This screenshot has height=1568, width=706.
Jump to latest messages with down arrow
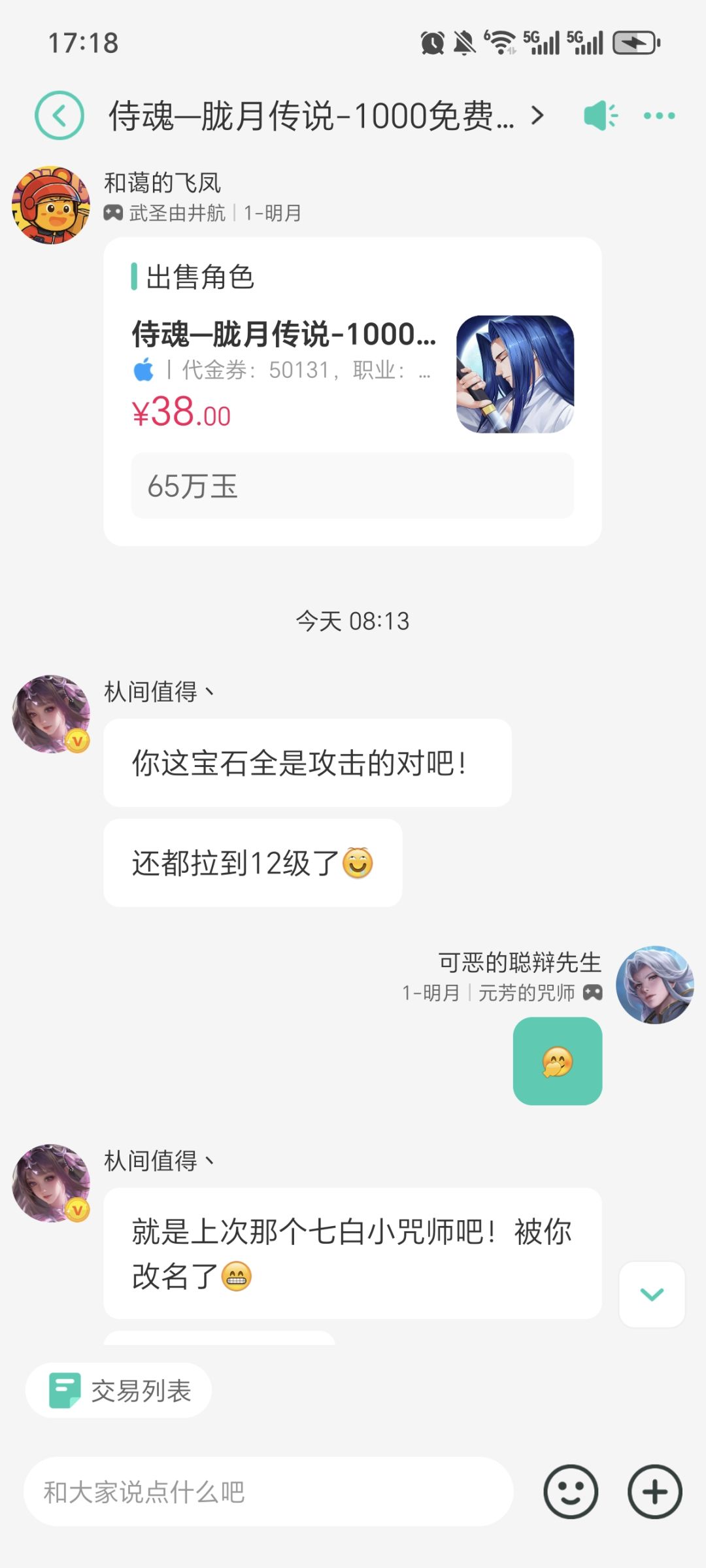click(x=652, y=1295)
